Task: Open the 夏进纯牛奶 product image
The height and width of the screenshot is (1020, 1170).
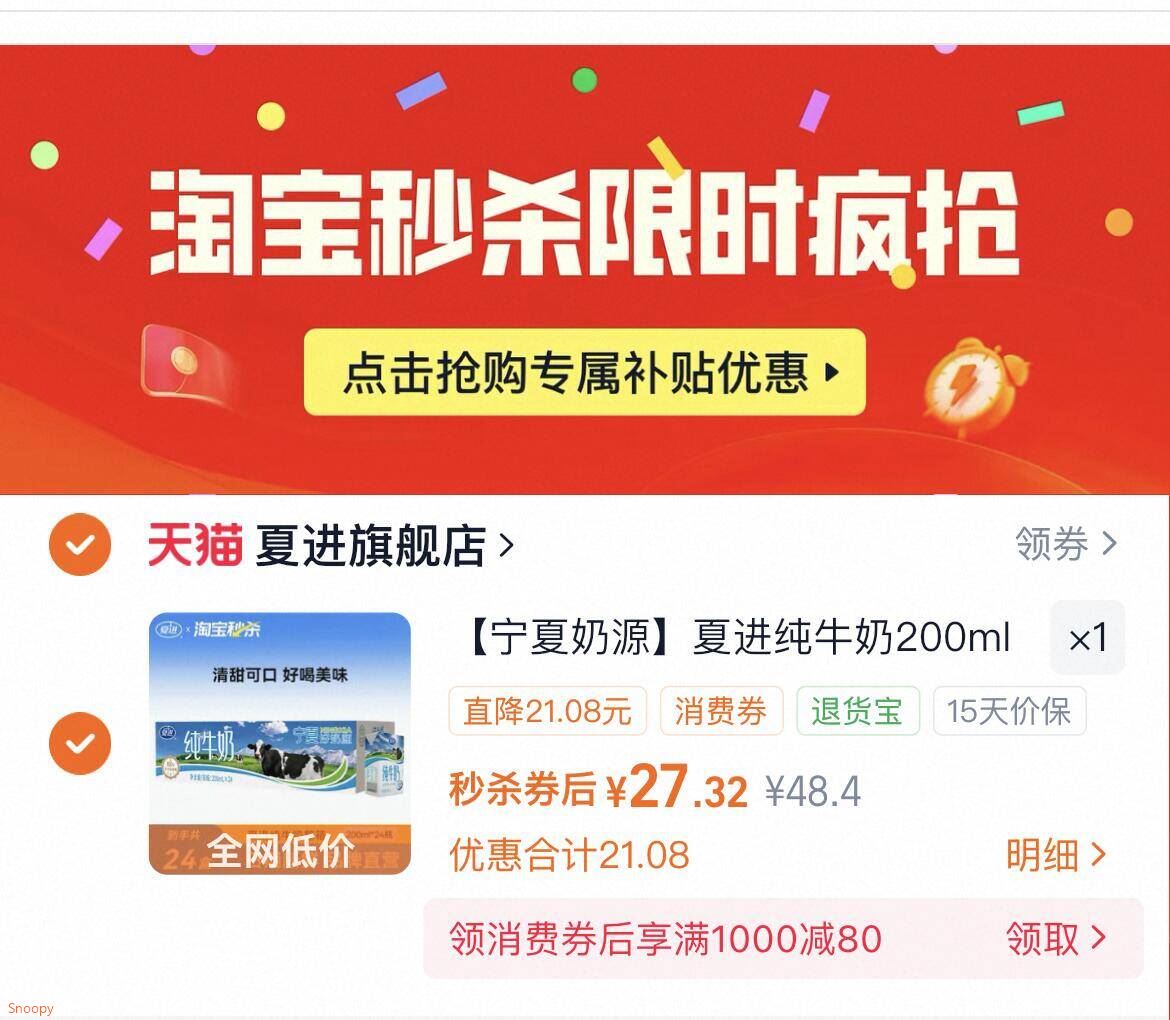Action: (x=280, y=743)
